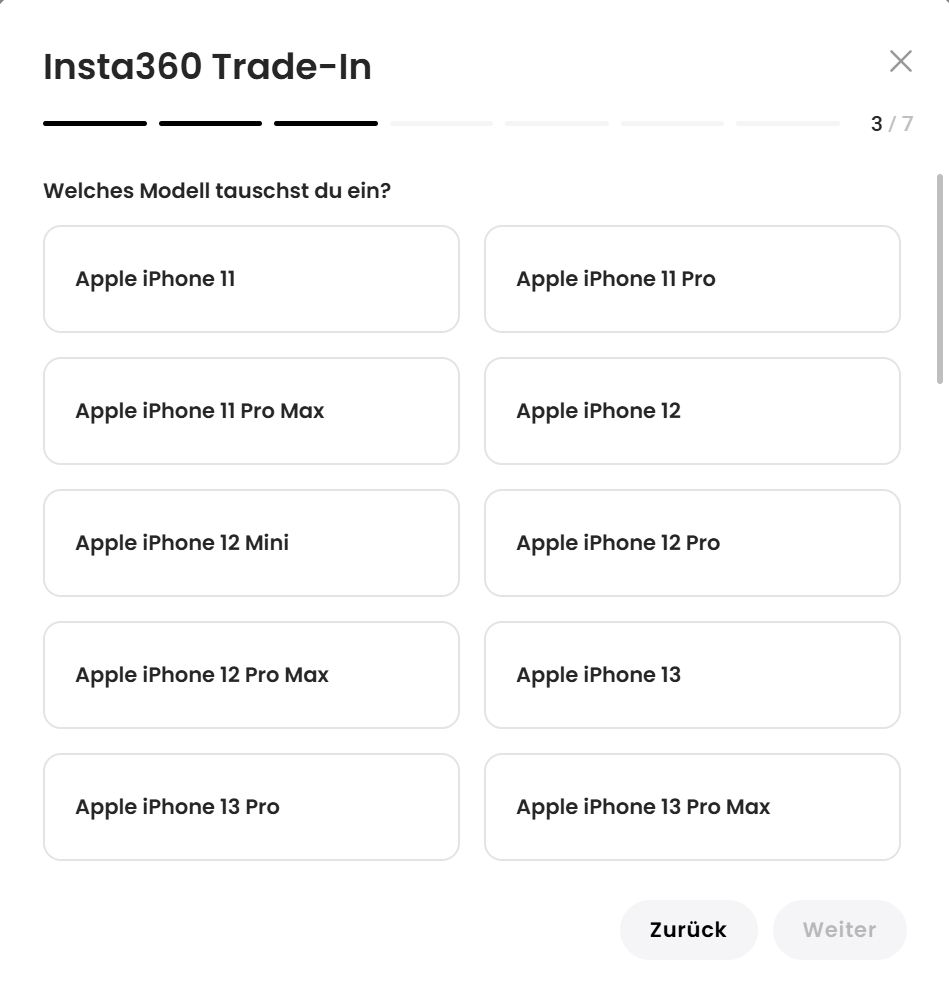
Task: Select Apple iPhone 13 Pro Max
Action: pyautogui.click(x=692, y=807)
